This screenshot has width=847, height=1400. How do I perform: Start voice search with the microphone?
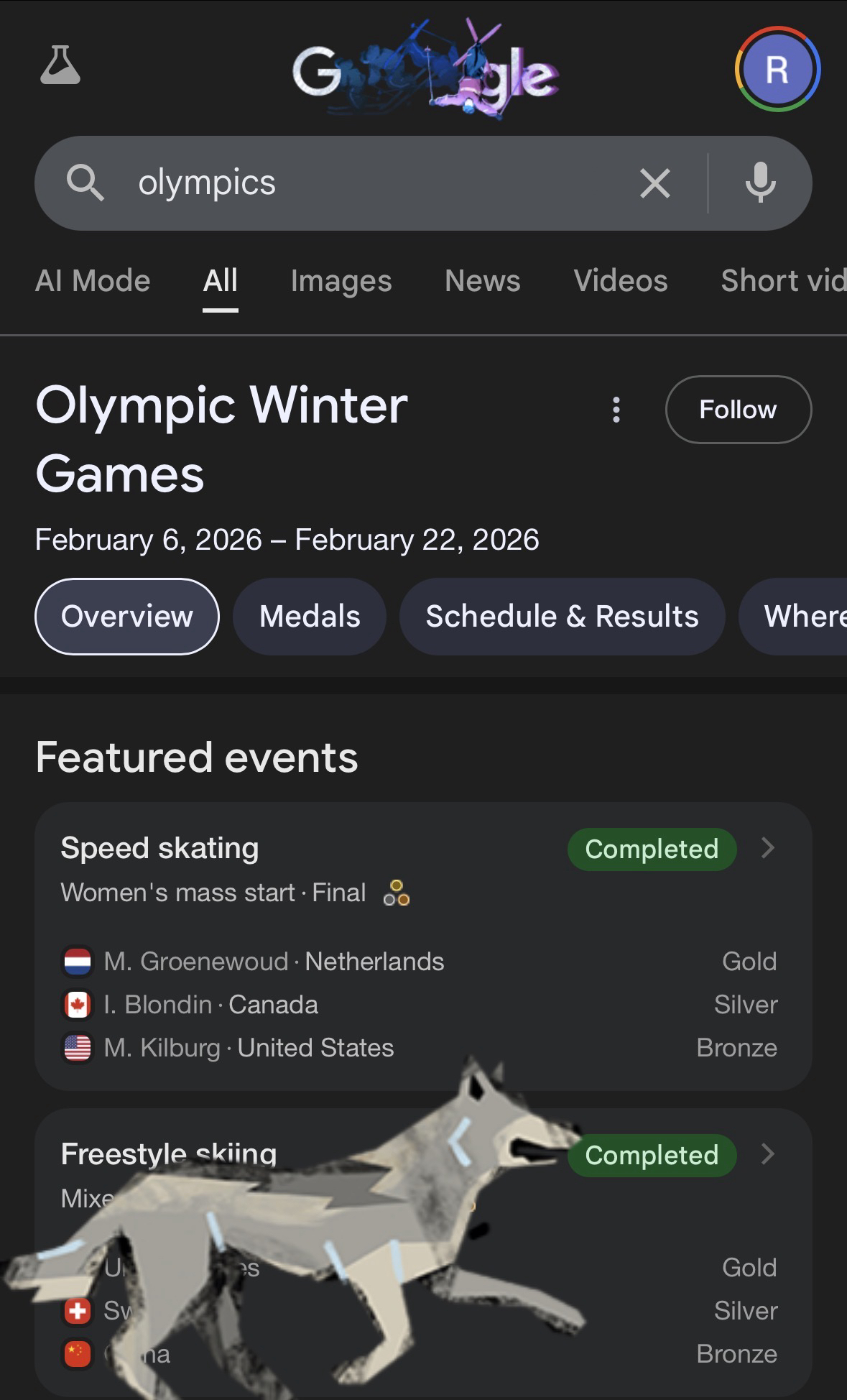coord(760,183)
